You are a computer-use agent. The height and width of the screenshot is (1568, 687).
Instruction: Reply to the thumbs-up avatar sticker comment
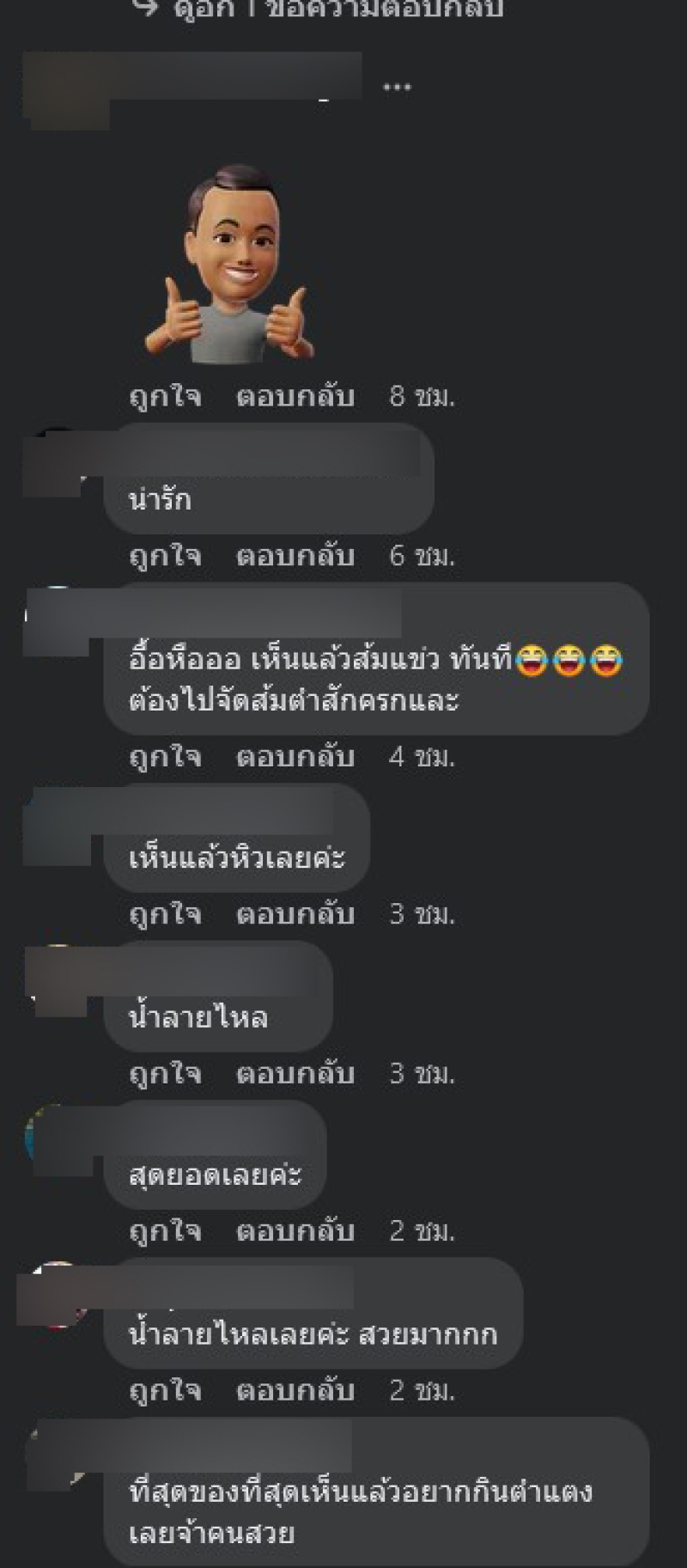[x=295, y=396]
